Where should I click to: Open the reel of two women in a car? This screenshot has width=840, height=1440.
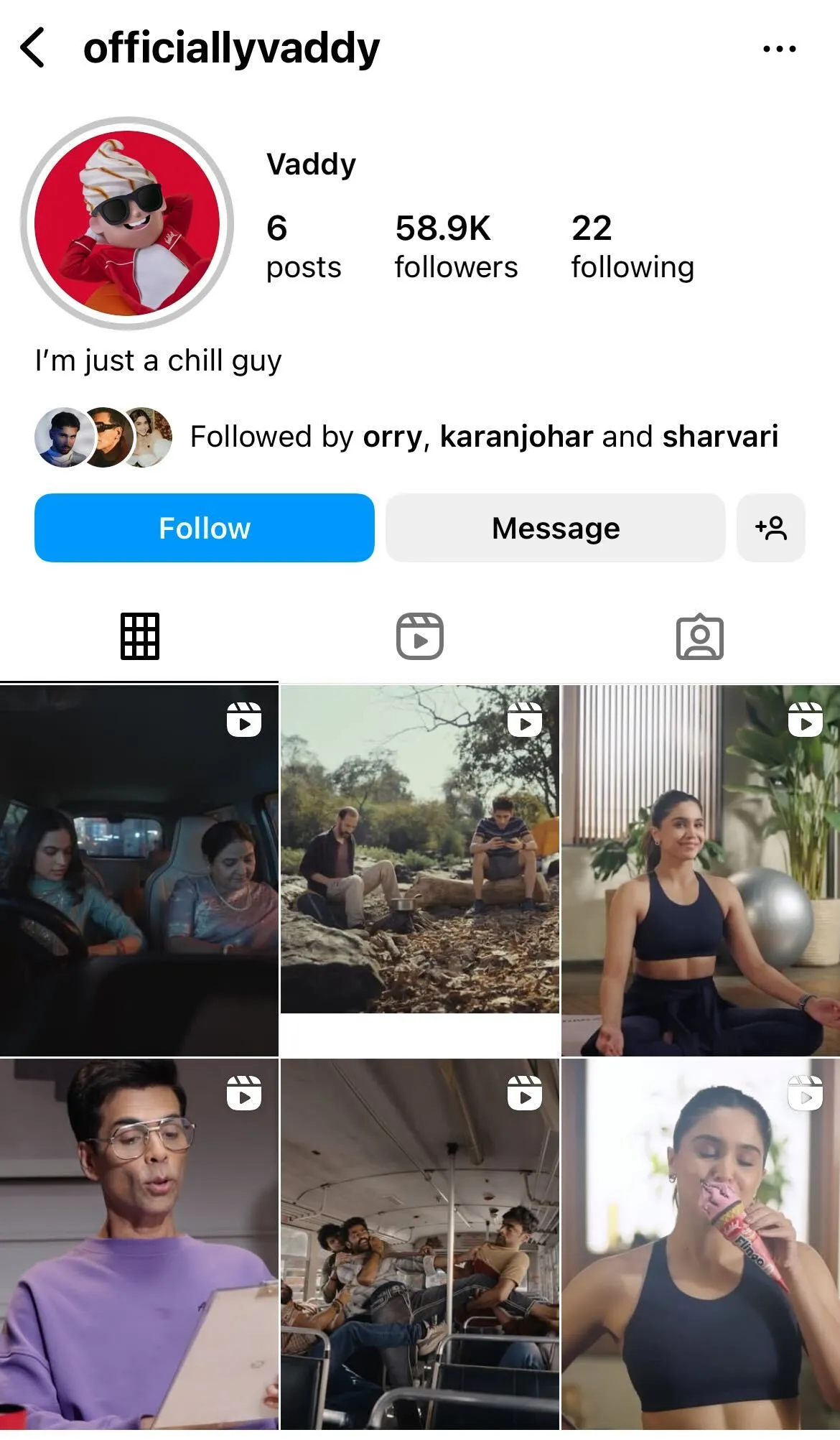pos(139,870)
